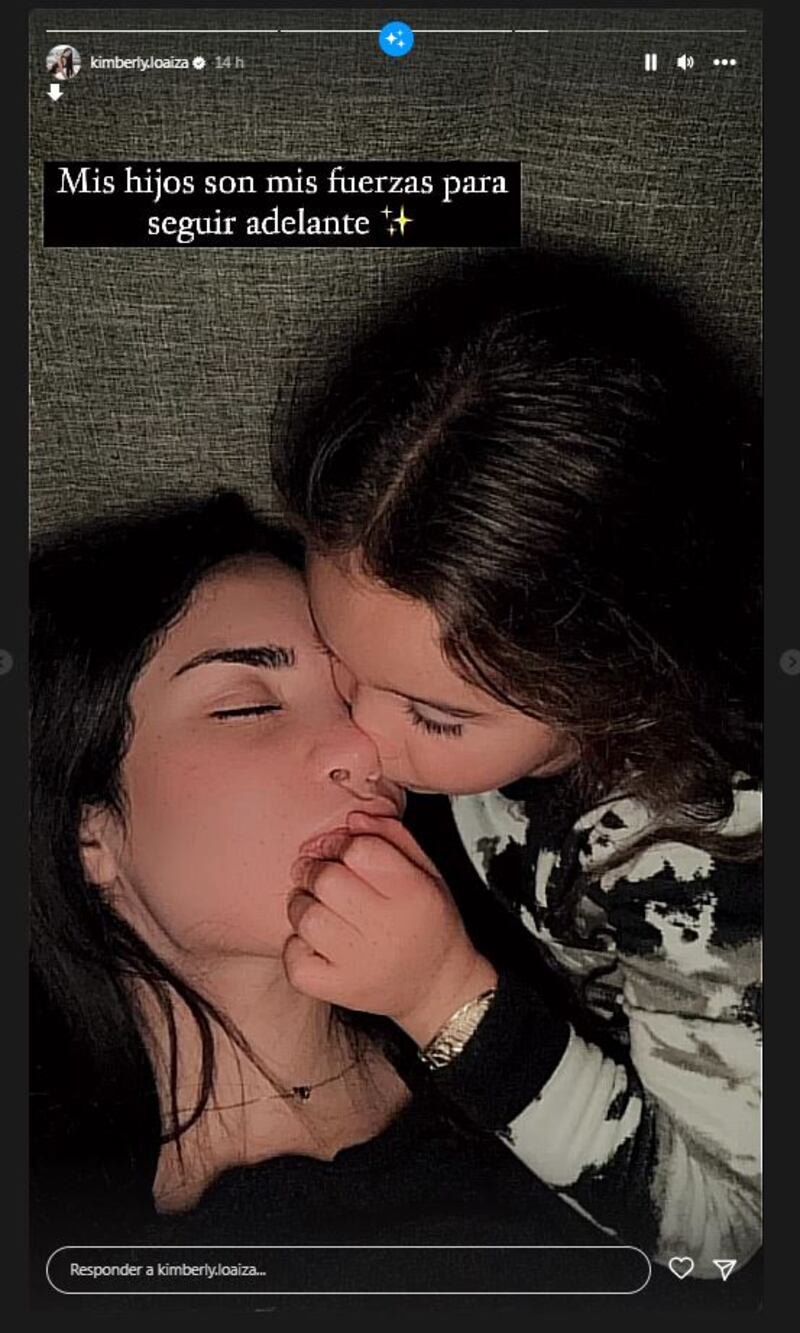800x1333 pixels.
Task: Tap the kimberly.loaiza username link
Action: (139, 62)
